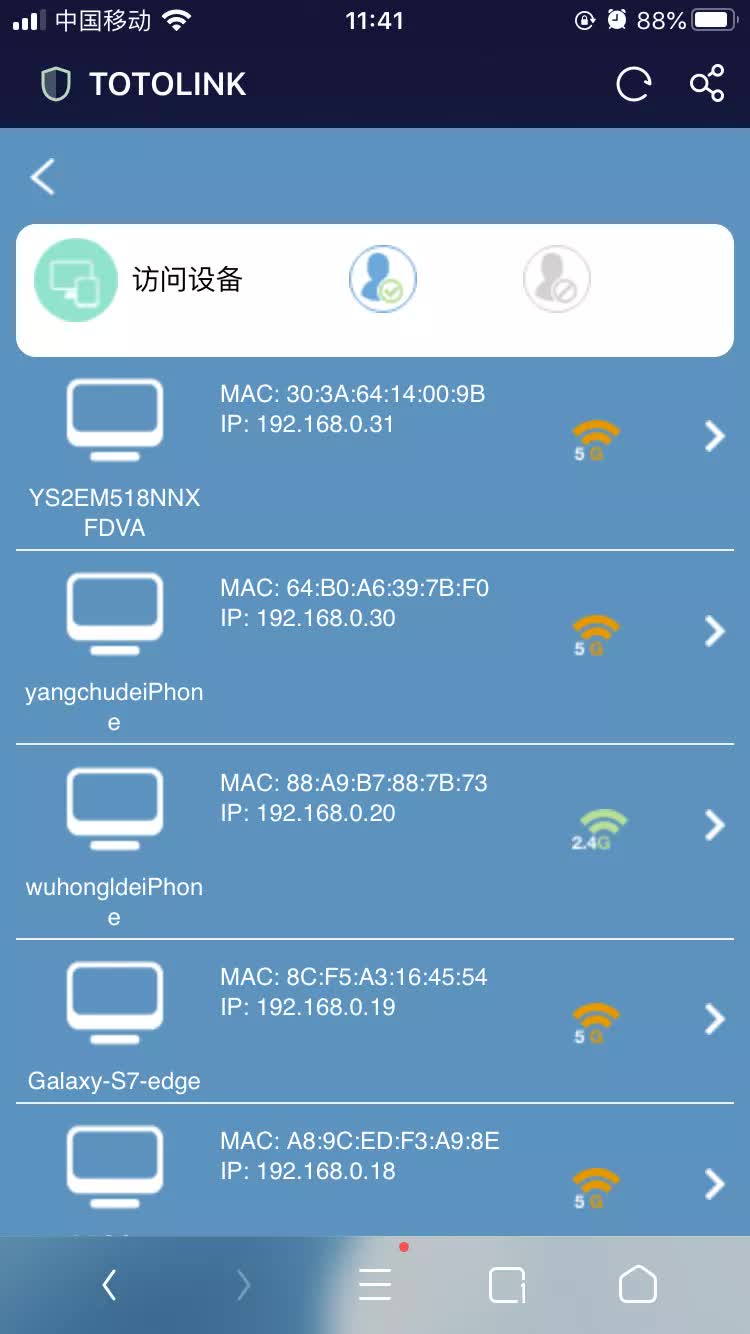Open device YS2EM518NNXFDVA details

tap(714, 436)
